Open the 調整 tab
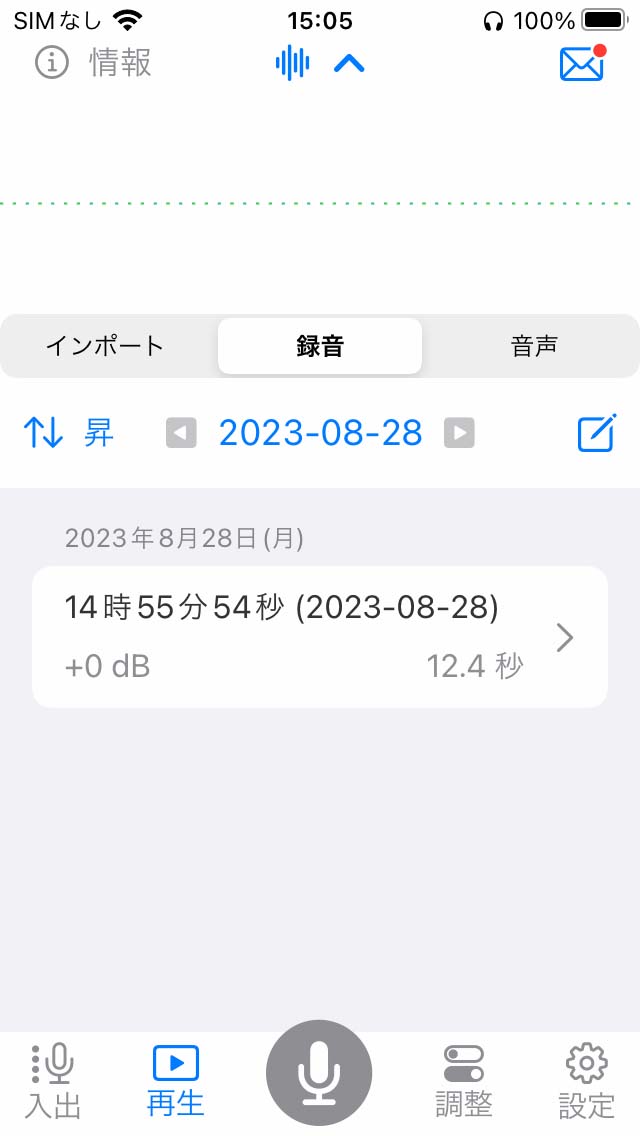The width and height of the screenshot is (640, 1136). (464, 1082)
